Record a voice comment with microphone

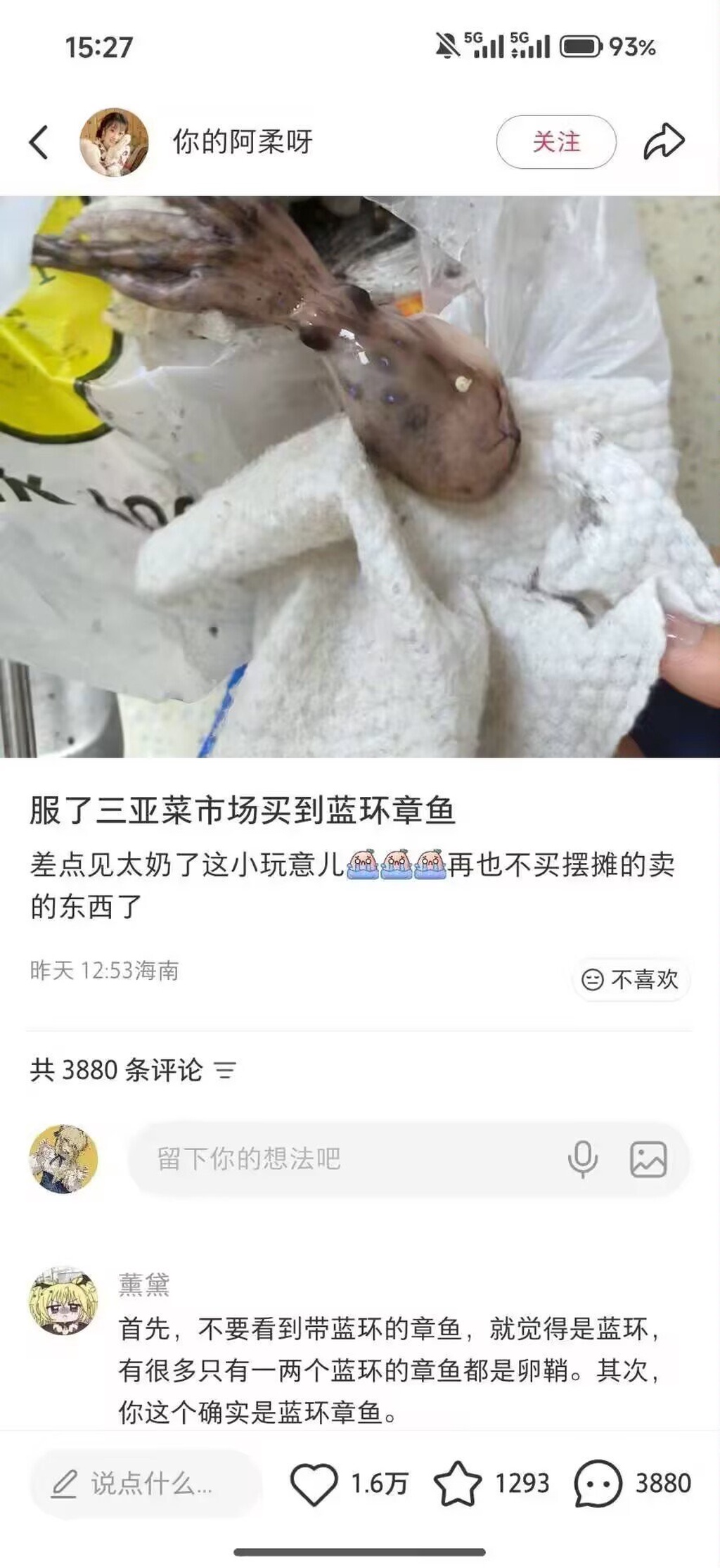tap(582, 1159)
